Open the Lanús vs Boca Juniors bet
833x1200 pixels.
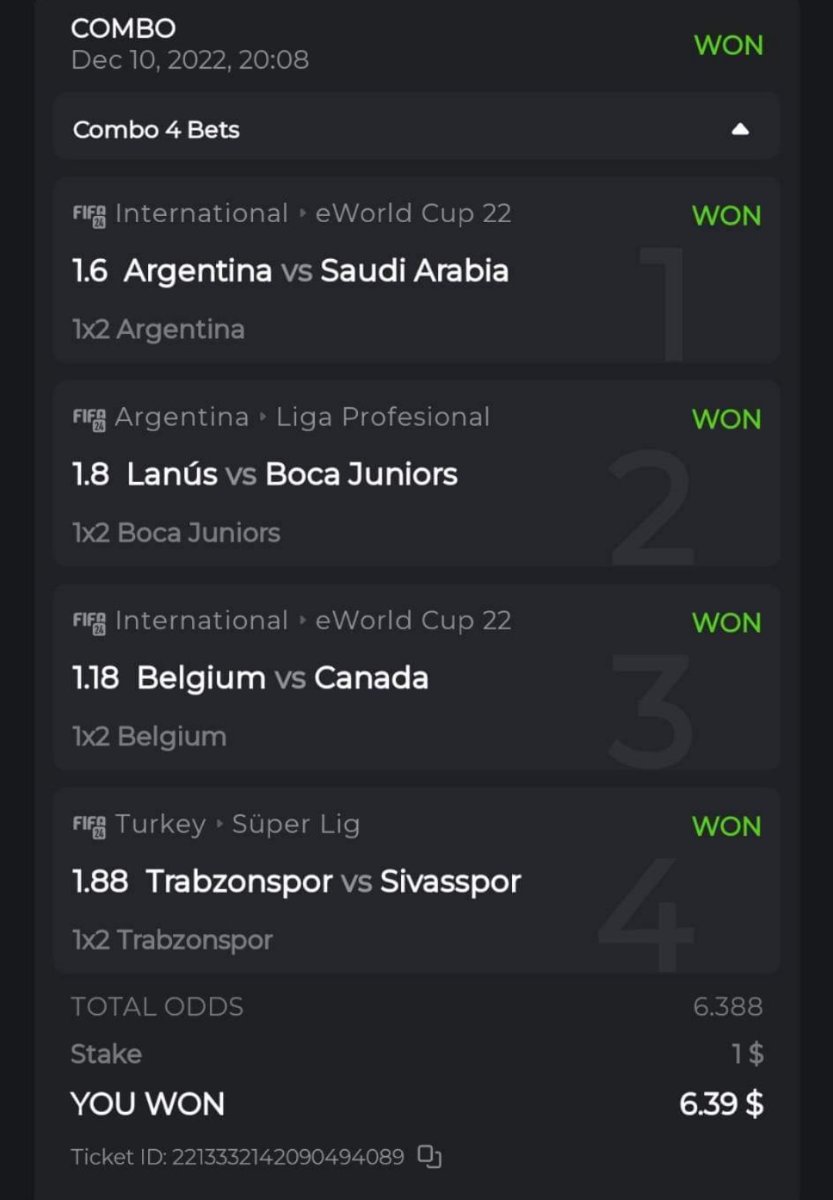291,474
